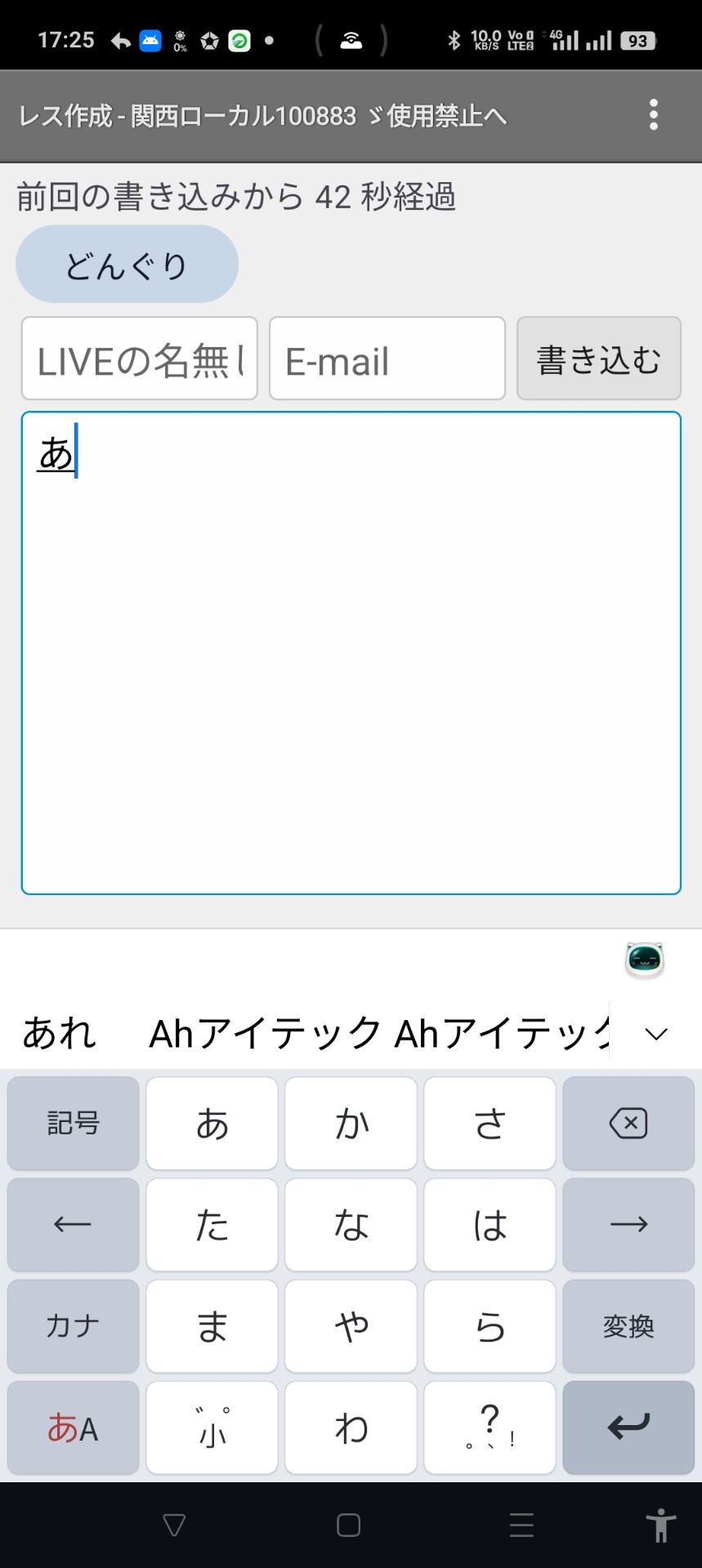Viewport: 702px width, 1568px height.
Task: Move the cursor left with ← key
Action: click(x=74, y=1225)
